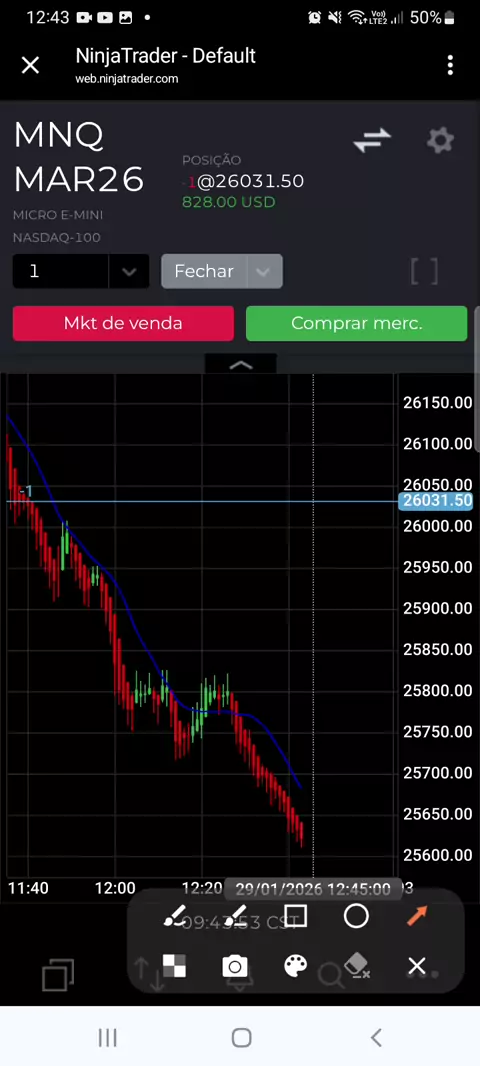The width and height of the screenshot is (480, 1066).
Task: Select the rectangle drawing tool
Action: click(x=296, y=916)
